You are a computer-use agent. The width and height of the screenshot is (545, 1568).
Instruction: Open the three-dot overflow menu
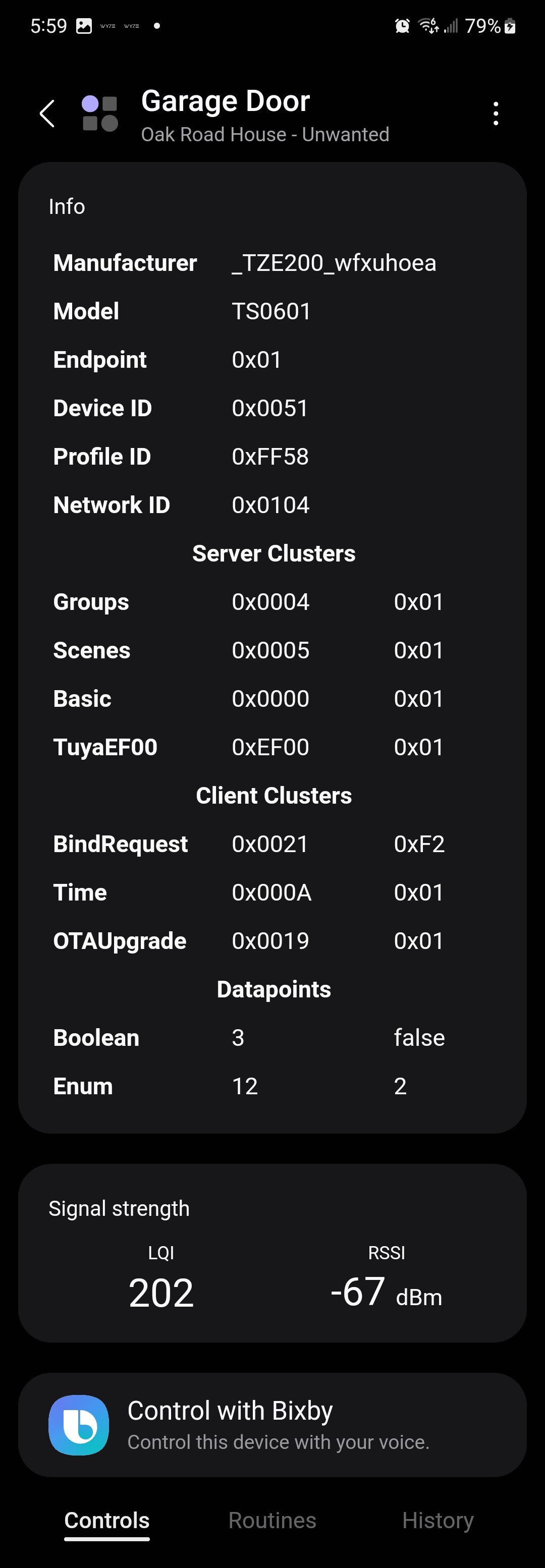point(496,114)
